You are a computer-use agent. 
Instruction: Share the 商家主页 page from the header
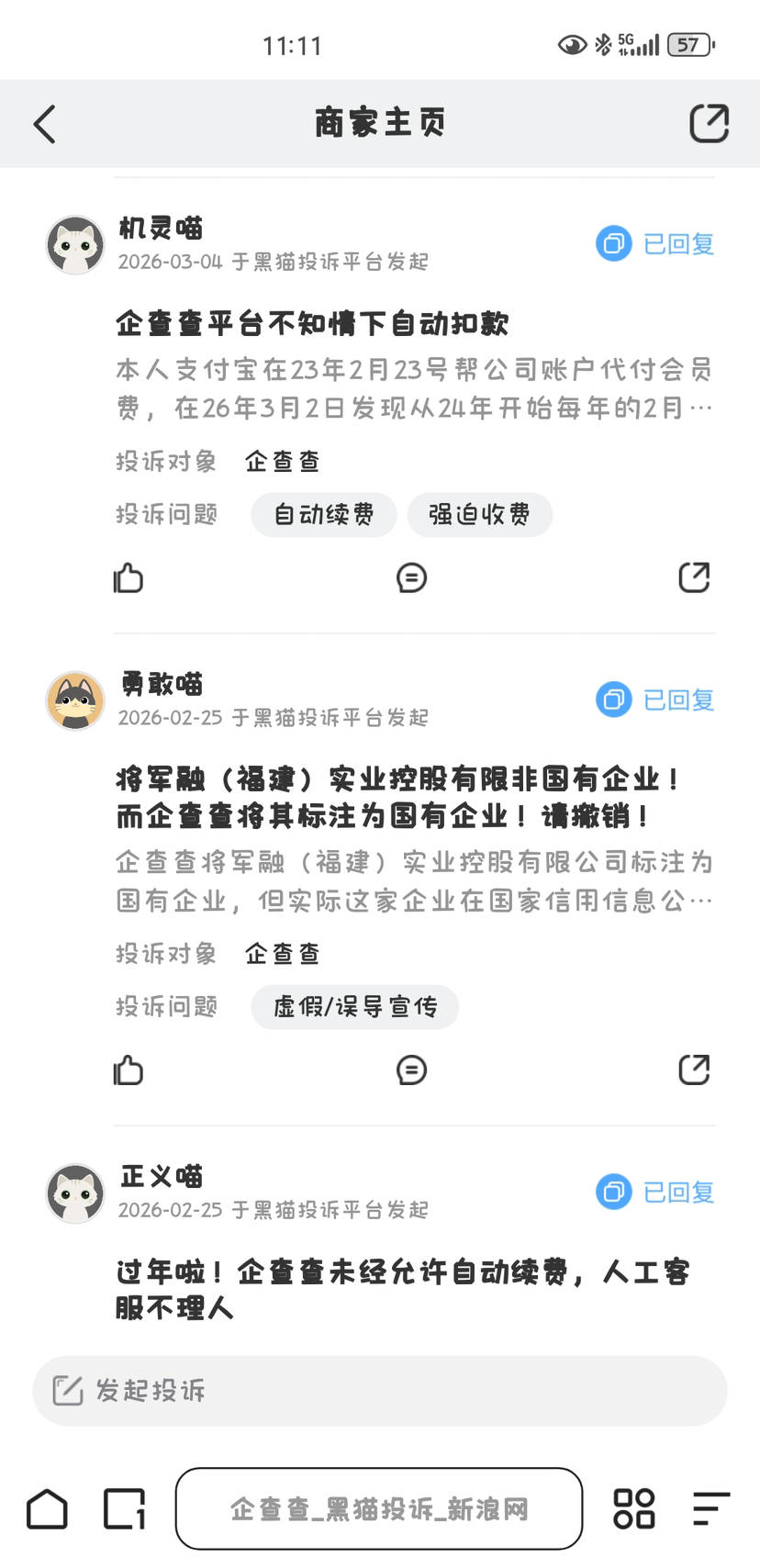coord(709,124)
